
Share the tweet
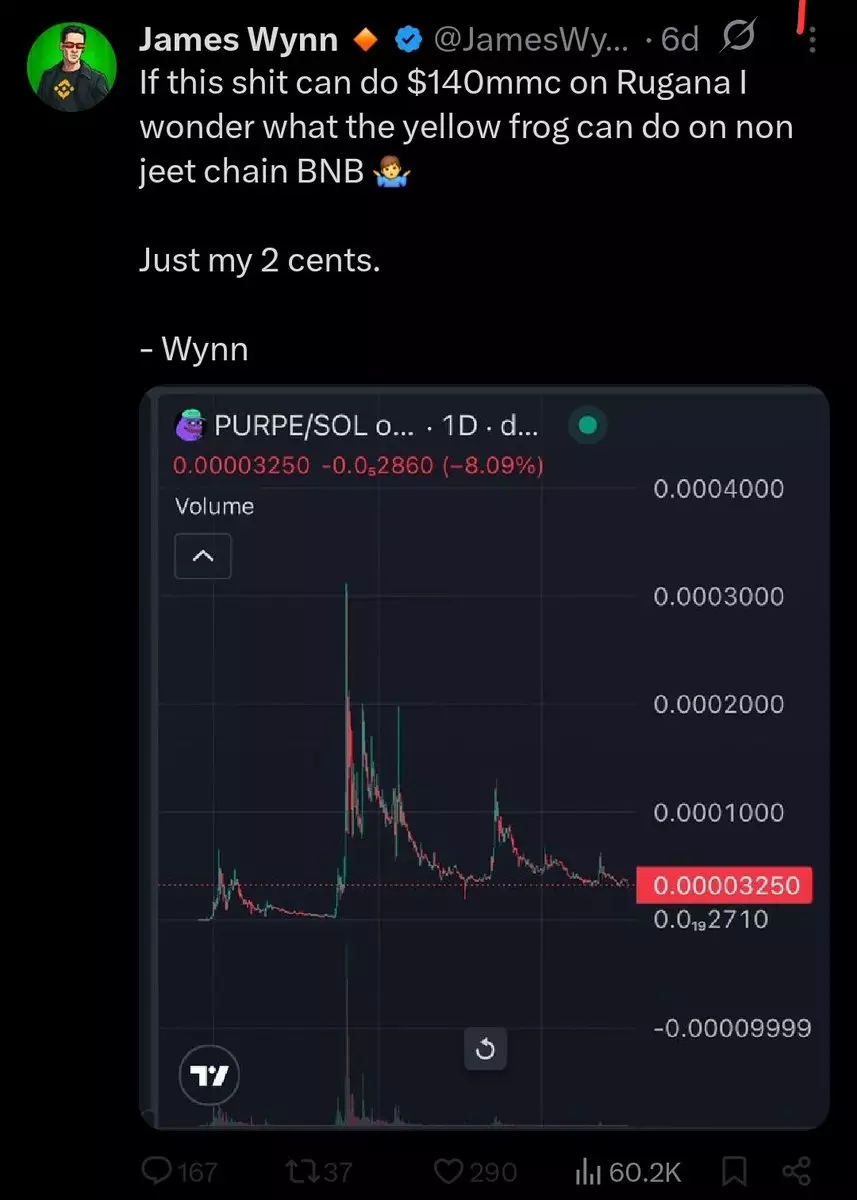click(796, 1171)
